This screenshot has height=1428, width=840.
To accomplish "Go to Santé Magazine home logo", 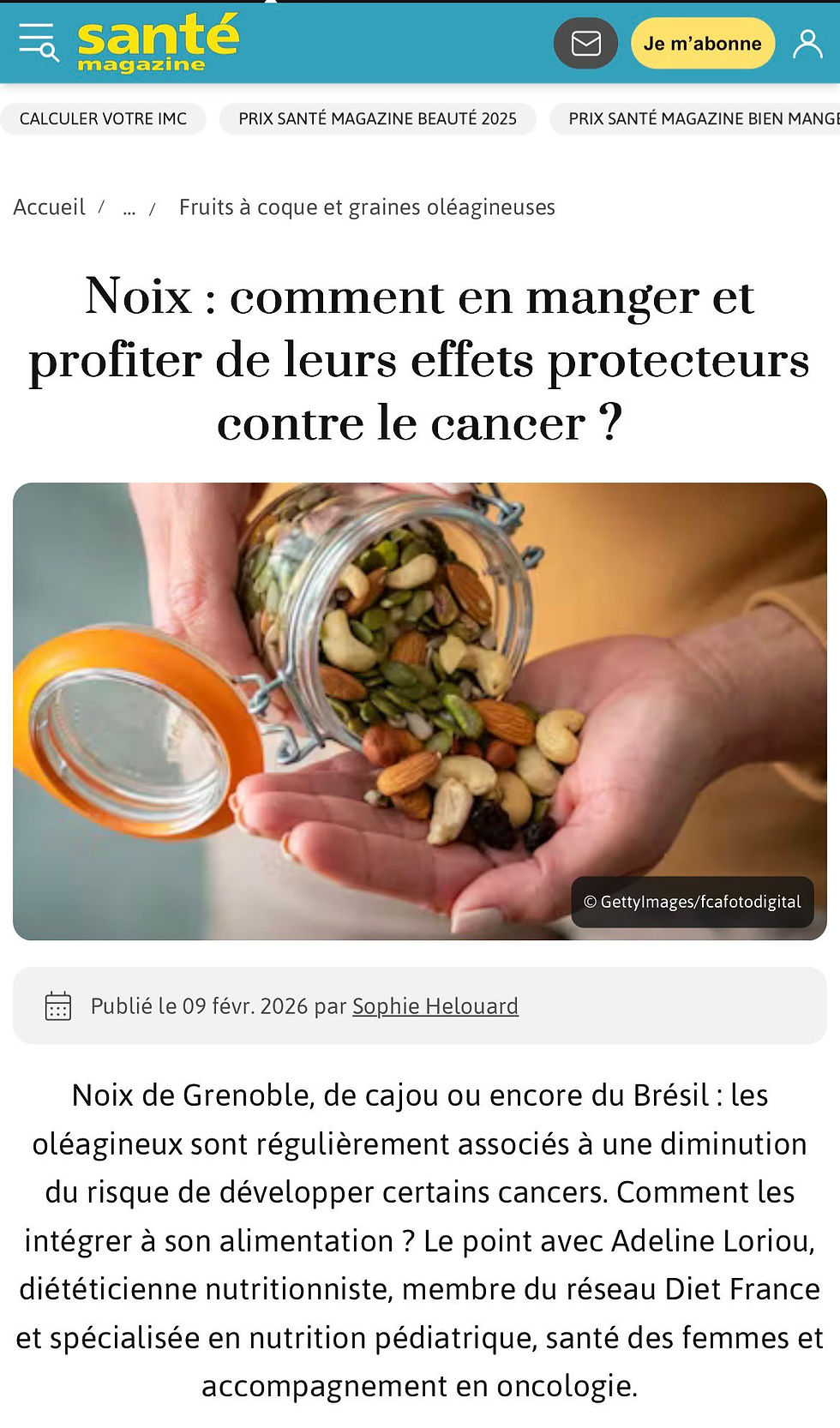I will point(158,42).
